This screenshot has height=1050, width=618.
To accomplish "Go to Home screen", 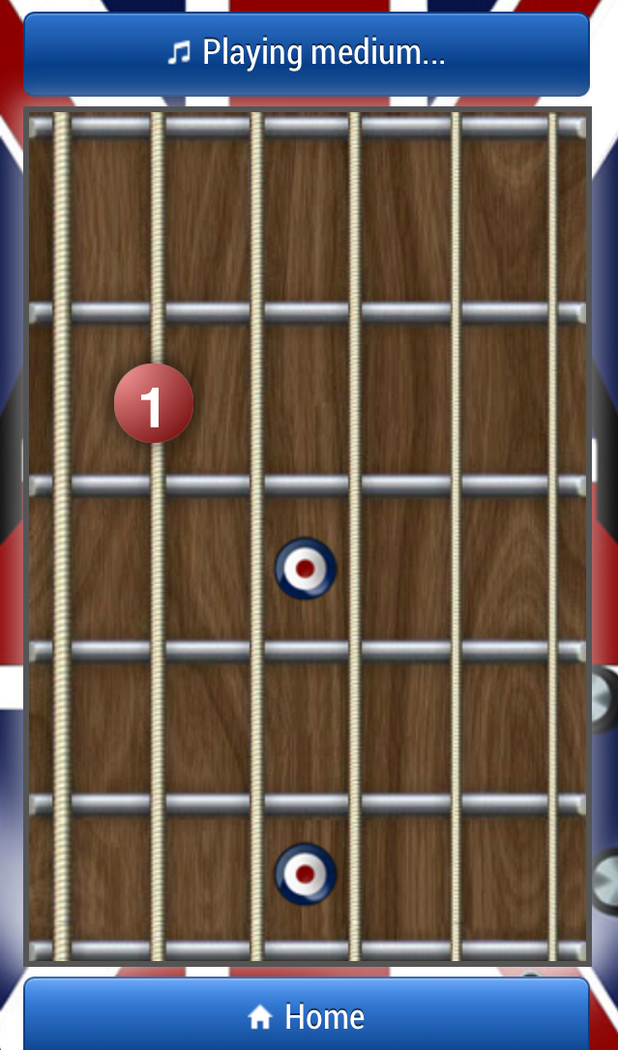I will pos(306,1017).
